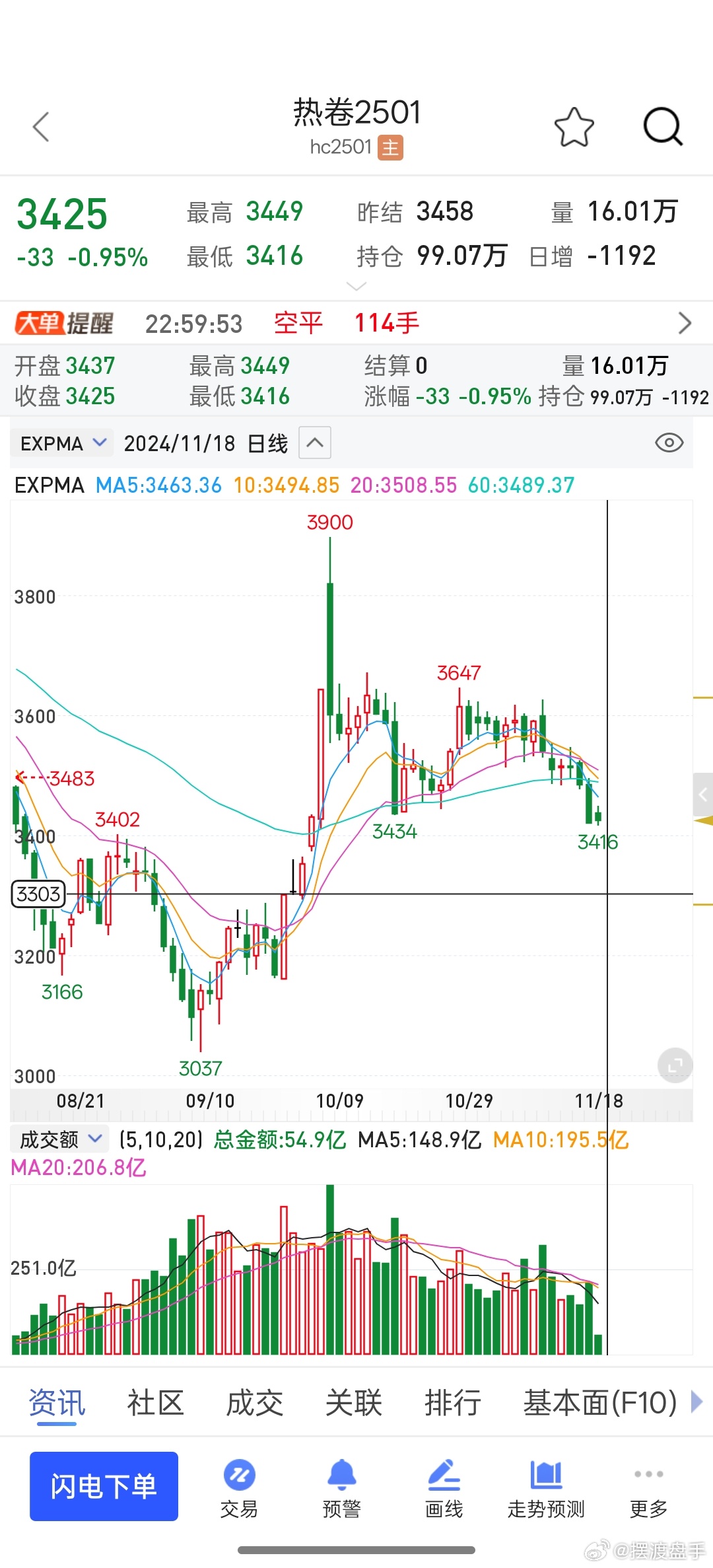Go back using the top-left arrow
This screenshot has height=1568, width=713.
pos(41,127)
